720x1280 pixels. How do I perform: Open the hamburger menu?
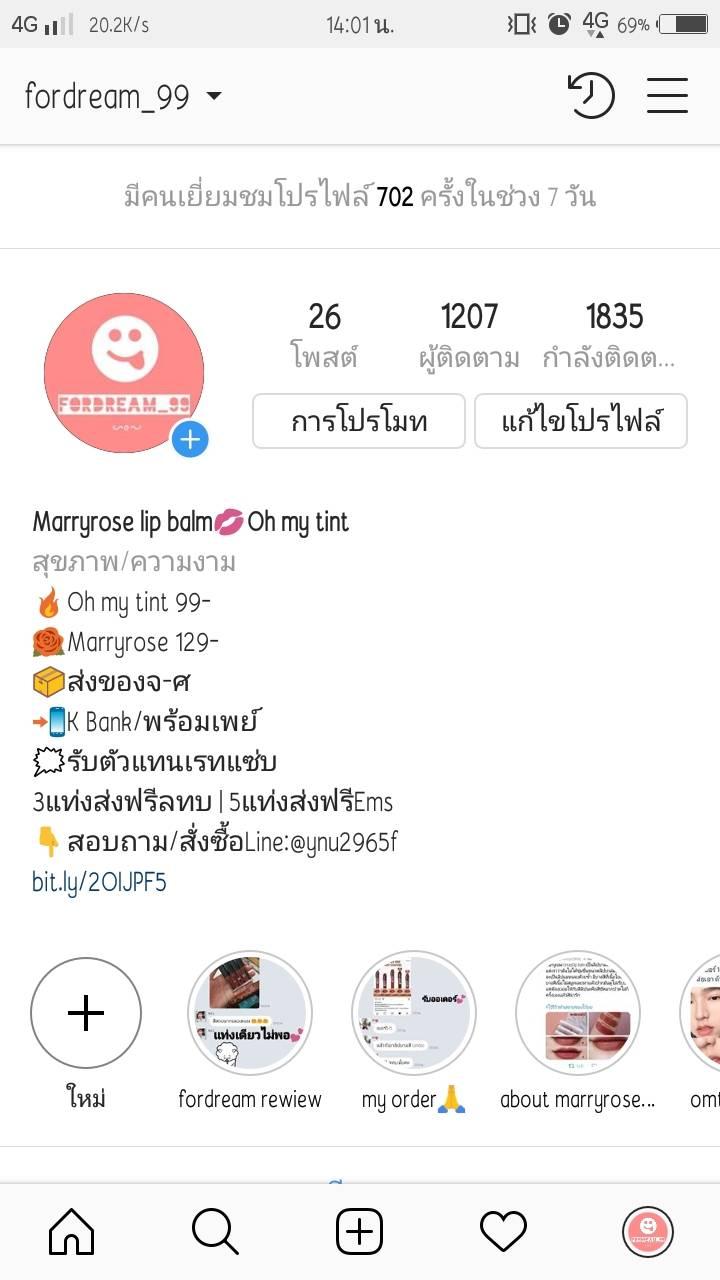[x=667, y=96]
